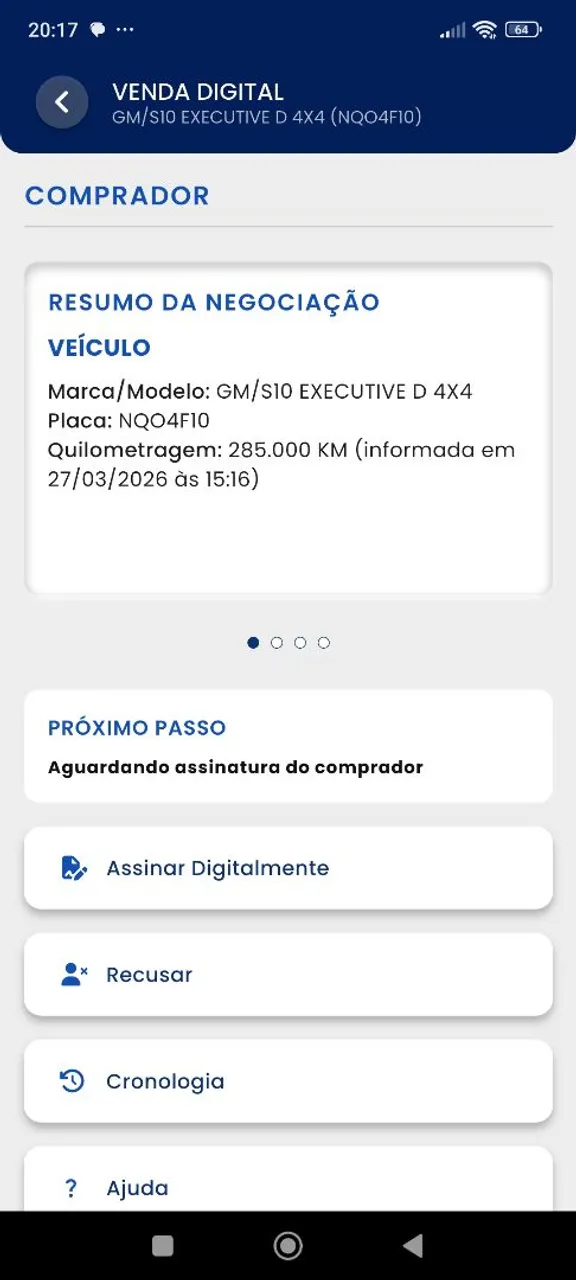
Task: Open the Resumo da Negociação card
Action: [288, 429]
